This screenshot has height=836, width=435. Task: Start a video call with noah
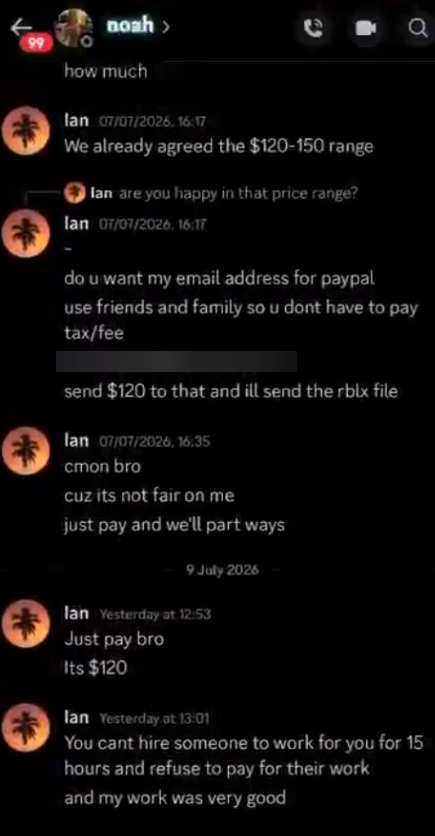pos(366,28)
